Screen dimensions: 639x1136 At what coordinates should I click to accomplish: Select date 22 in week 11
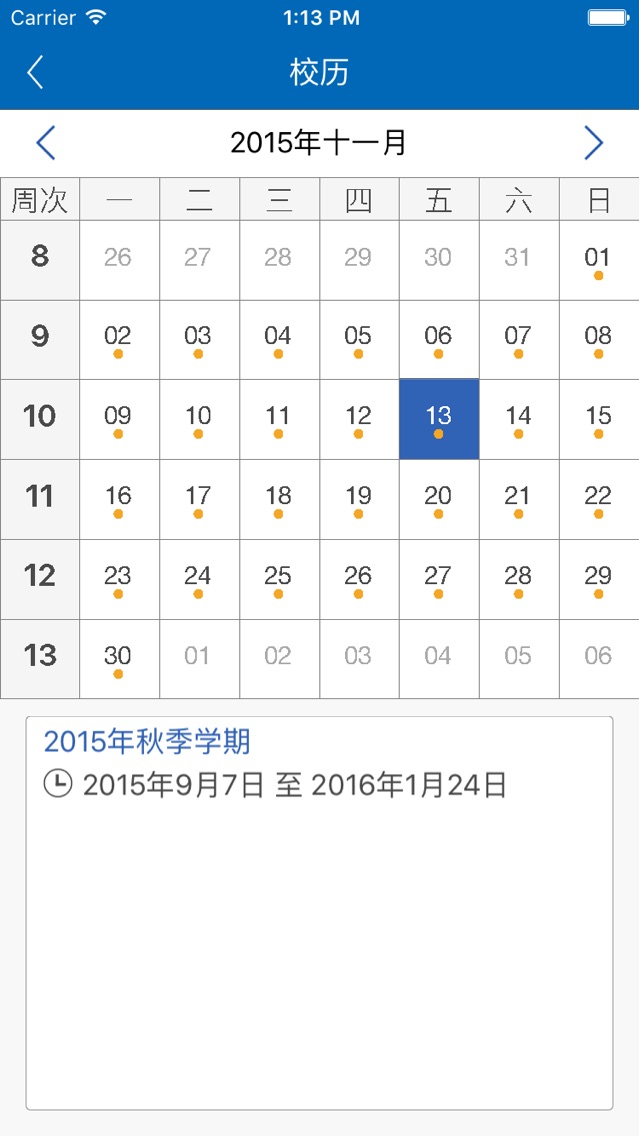coord(598,500)
